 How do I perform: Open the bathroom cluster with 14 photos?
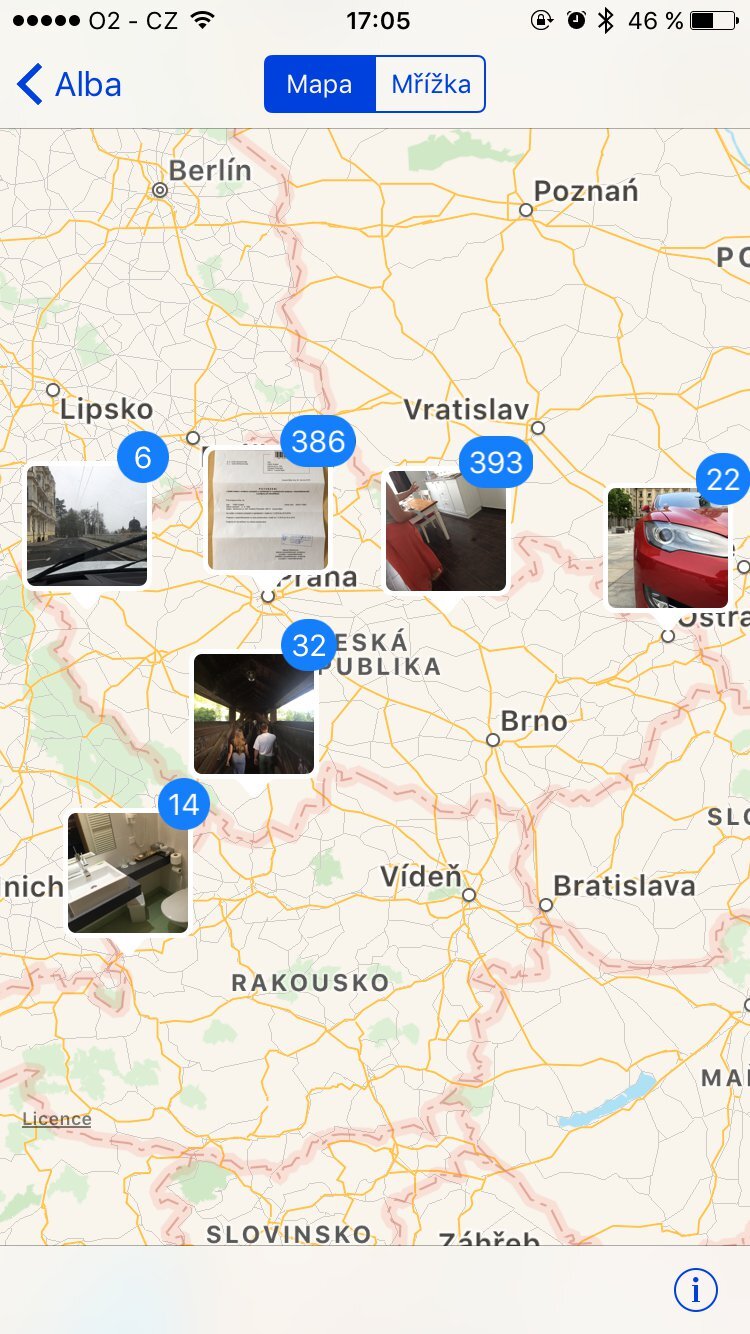(x=128, y=873)
